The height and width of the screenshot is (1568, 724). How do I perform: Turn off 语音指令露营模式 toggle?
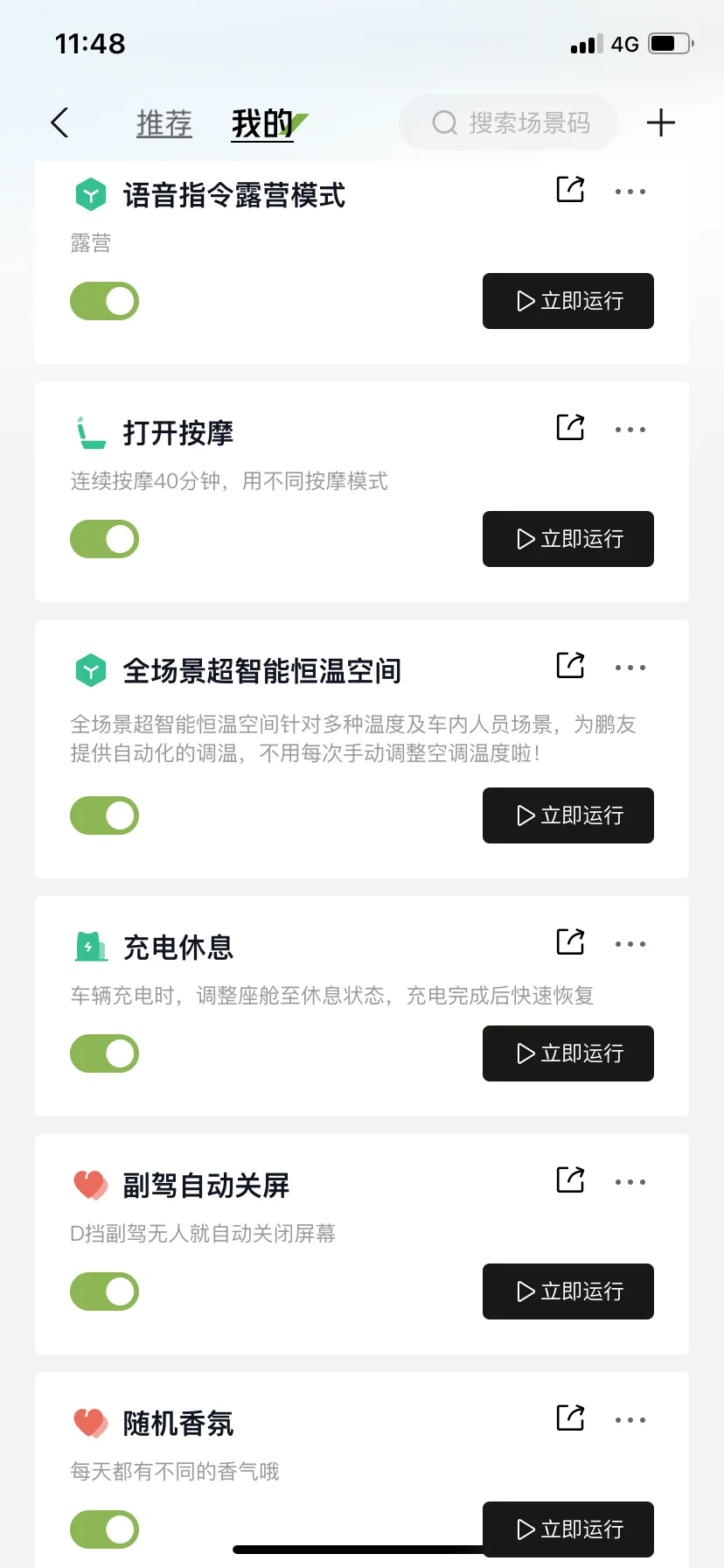pos(105,301)
